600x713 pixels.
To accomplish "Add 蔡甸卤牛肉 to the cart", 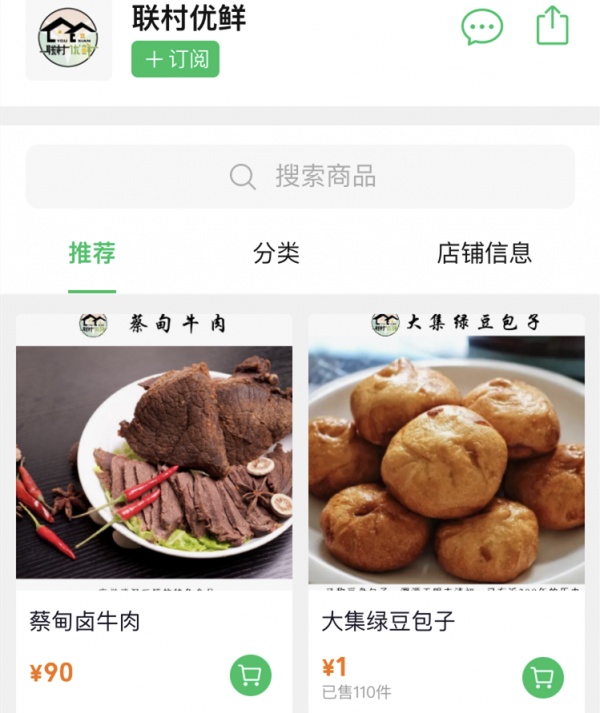I will coord(251,675).
